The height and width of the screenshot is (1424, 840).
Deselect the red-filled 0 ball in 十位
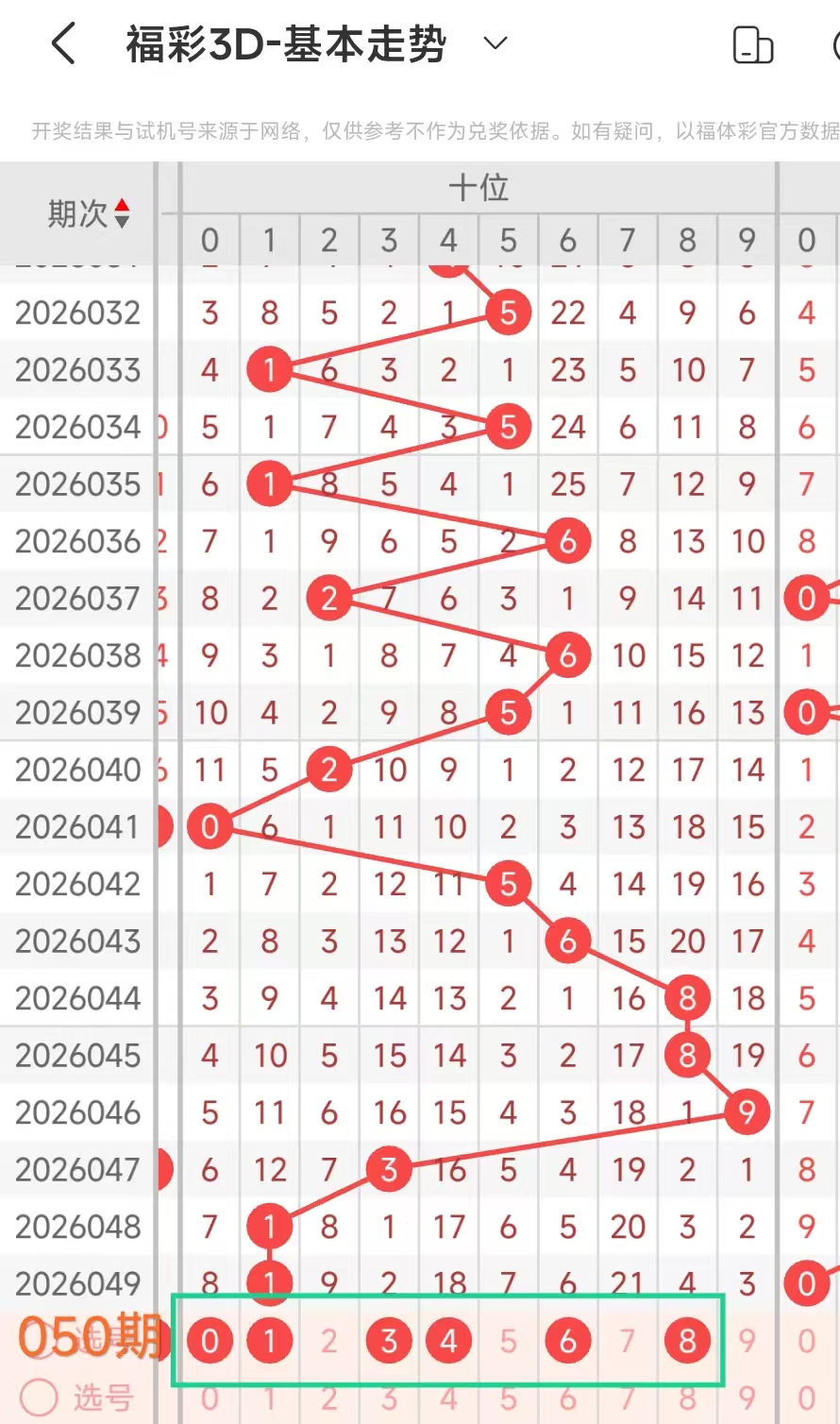tap(210, 1340)
